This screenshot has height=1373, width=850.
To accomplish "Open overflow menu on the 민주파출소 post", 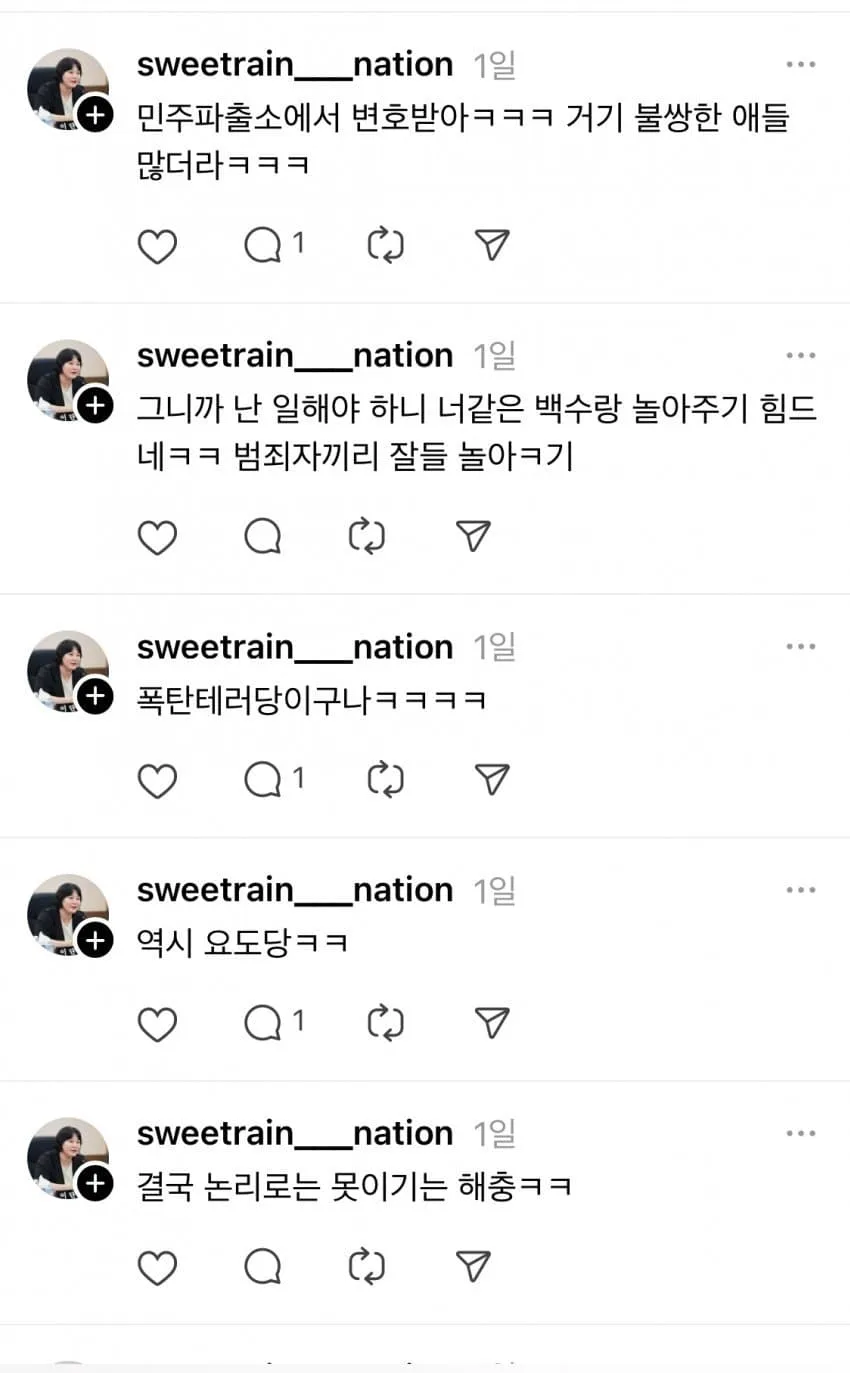I will click(x=800, y=65).
